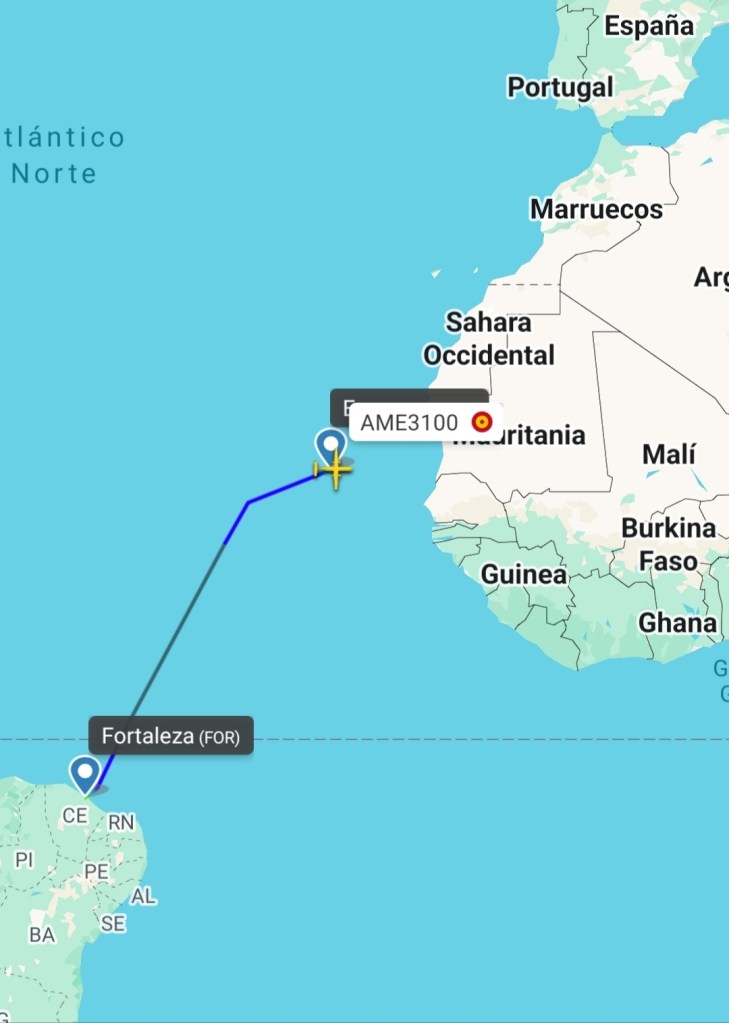Select the yellow aircraft icon on the map
729x1023 pixels.
click(336, 469)
